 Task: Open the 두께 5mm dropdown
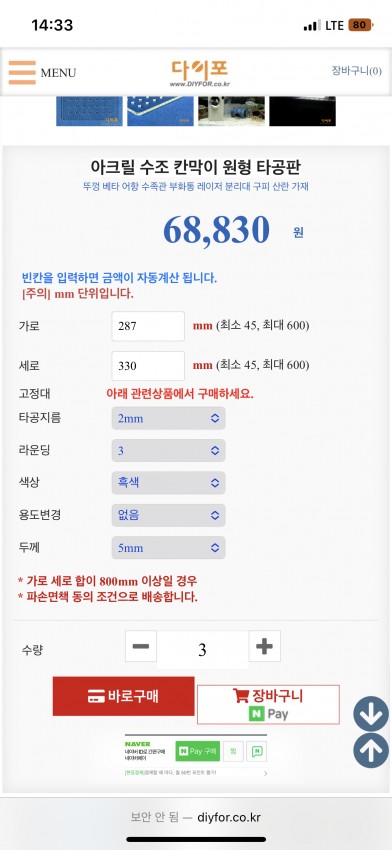169,548
